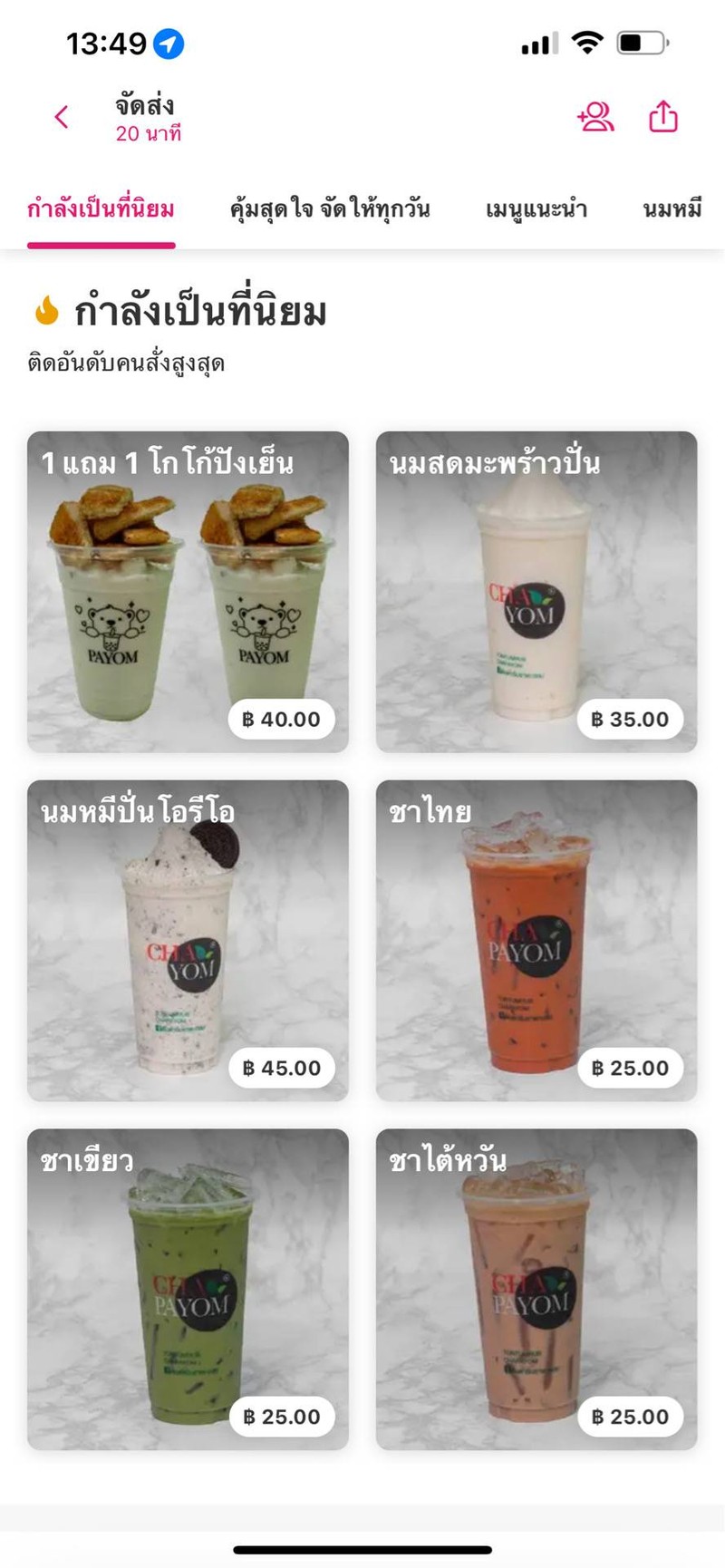View the นมสดมะพร้าวปั่น drink card
Image resolution: width=725 pixels, height=1568 pixels.
click(x=536, y=592)
